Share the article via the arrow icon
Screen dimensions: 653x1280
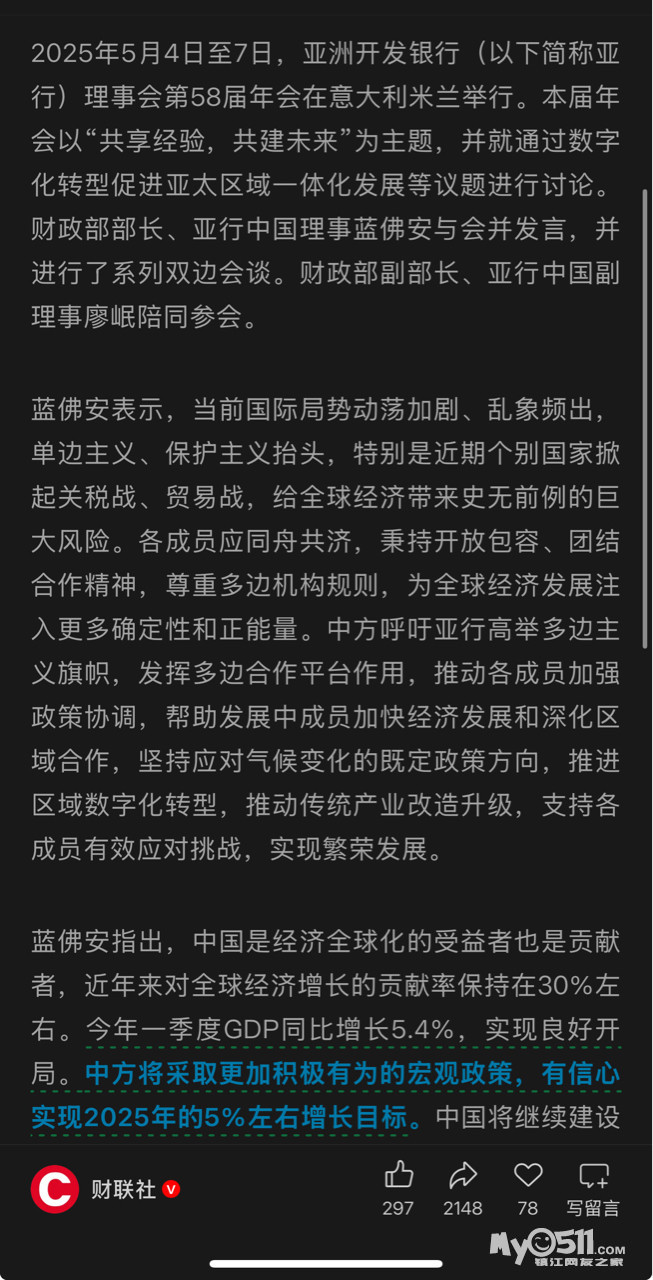tap(463, 1175)
